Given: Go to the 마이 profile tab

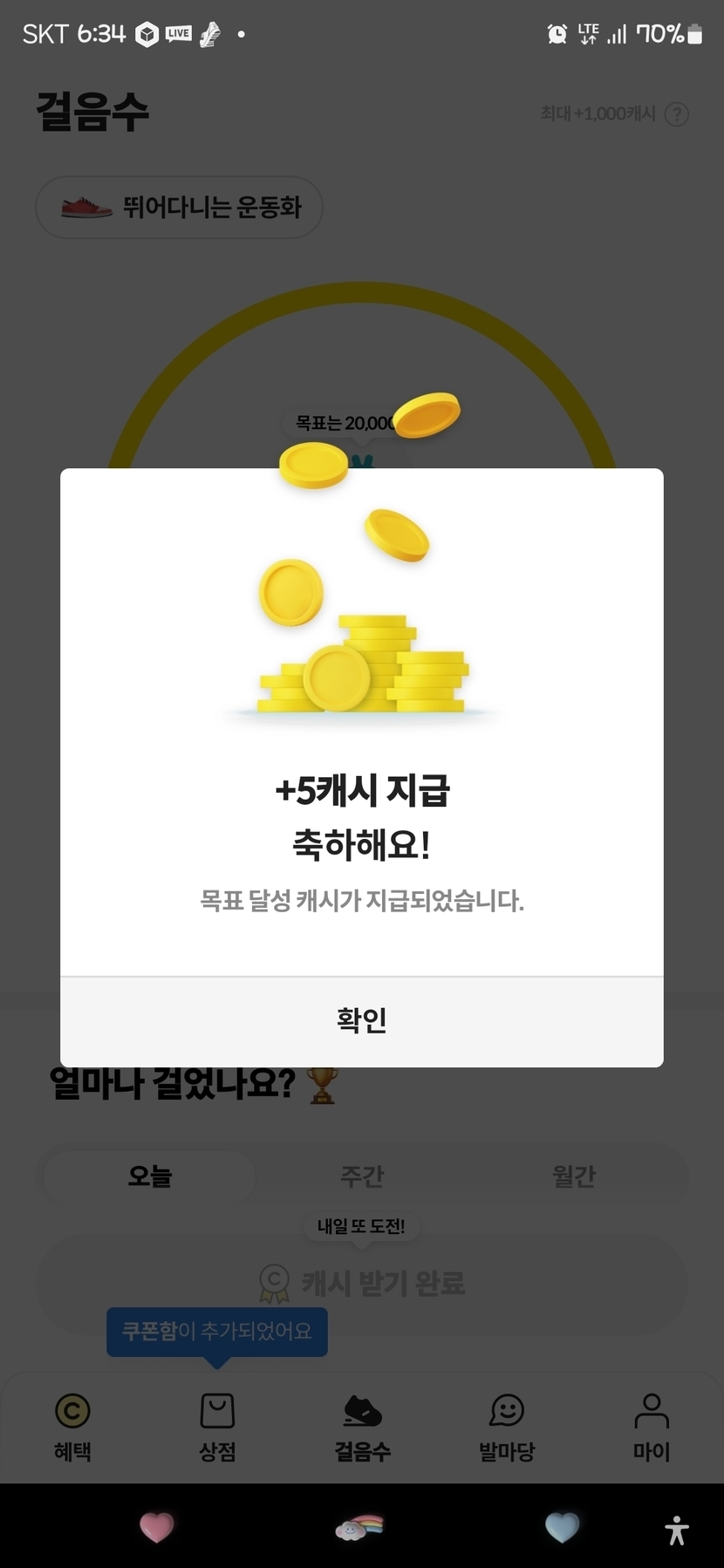Looking at the screenshot, I should [x=651, y=1426].
